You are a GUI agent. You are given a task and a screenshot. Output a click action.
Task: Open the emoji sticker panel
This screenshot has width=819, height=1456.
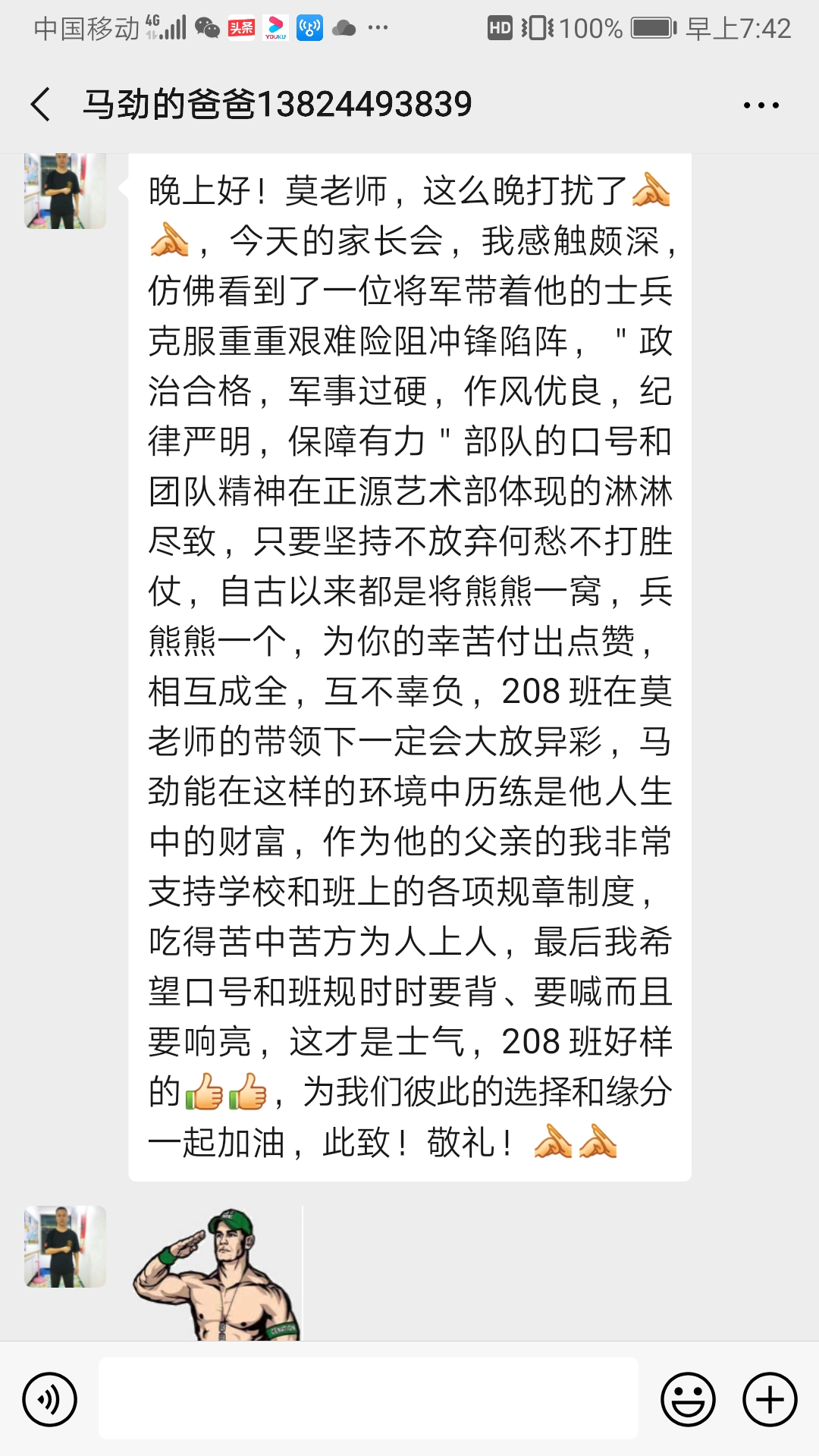point(688,1399)
